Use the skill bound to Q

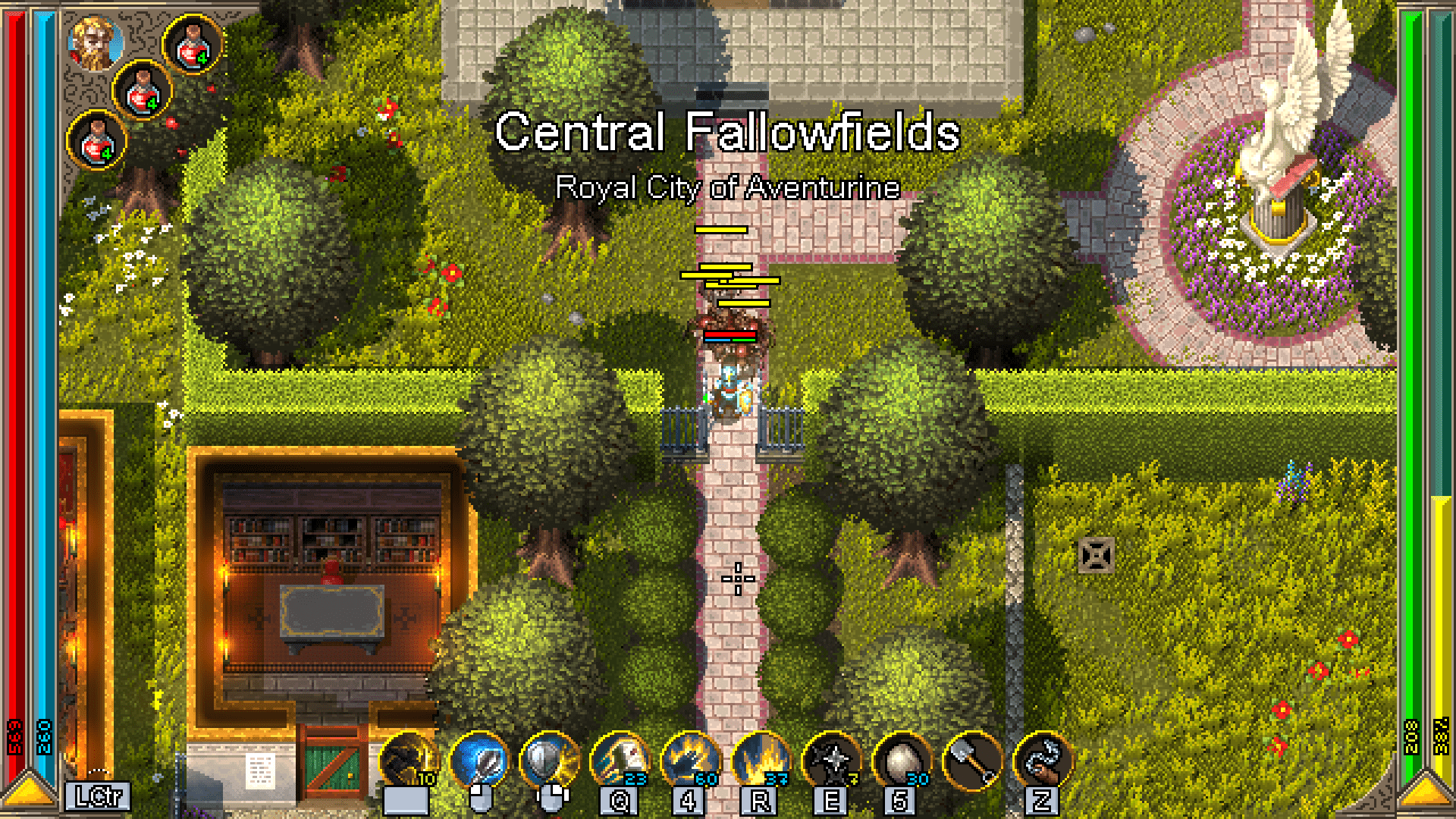(x=620, y=761)
